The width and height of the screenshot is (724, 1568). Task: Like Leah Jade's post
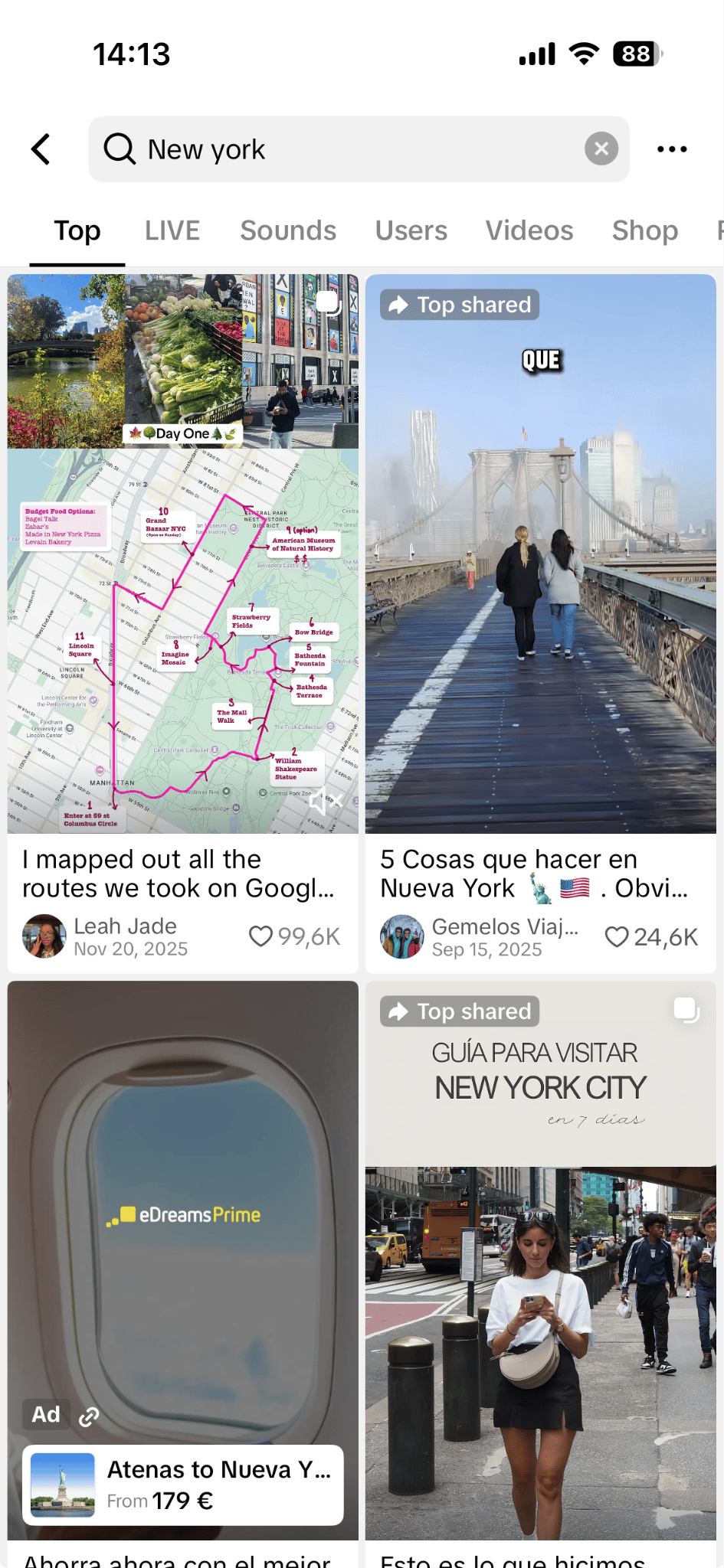pos(261,936)
